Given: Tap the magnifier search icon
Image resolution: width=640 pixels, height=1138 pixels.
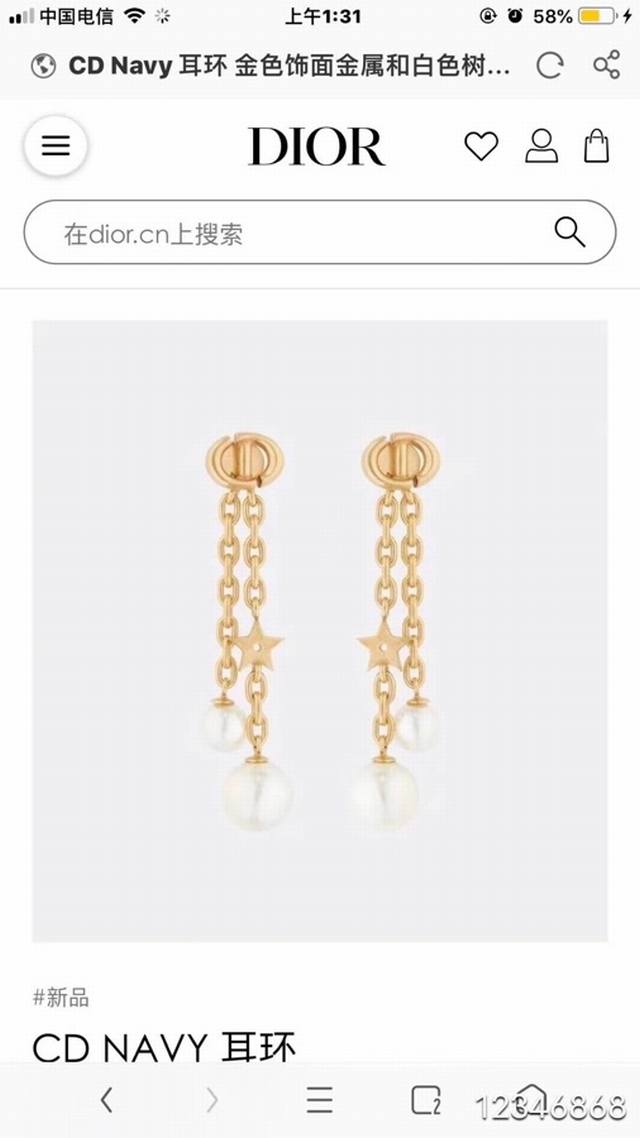Looking at the screenshot, I should [570, 233].
